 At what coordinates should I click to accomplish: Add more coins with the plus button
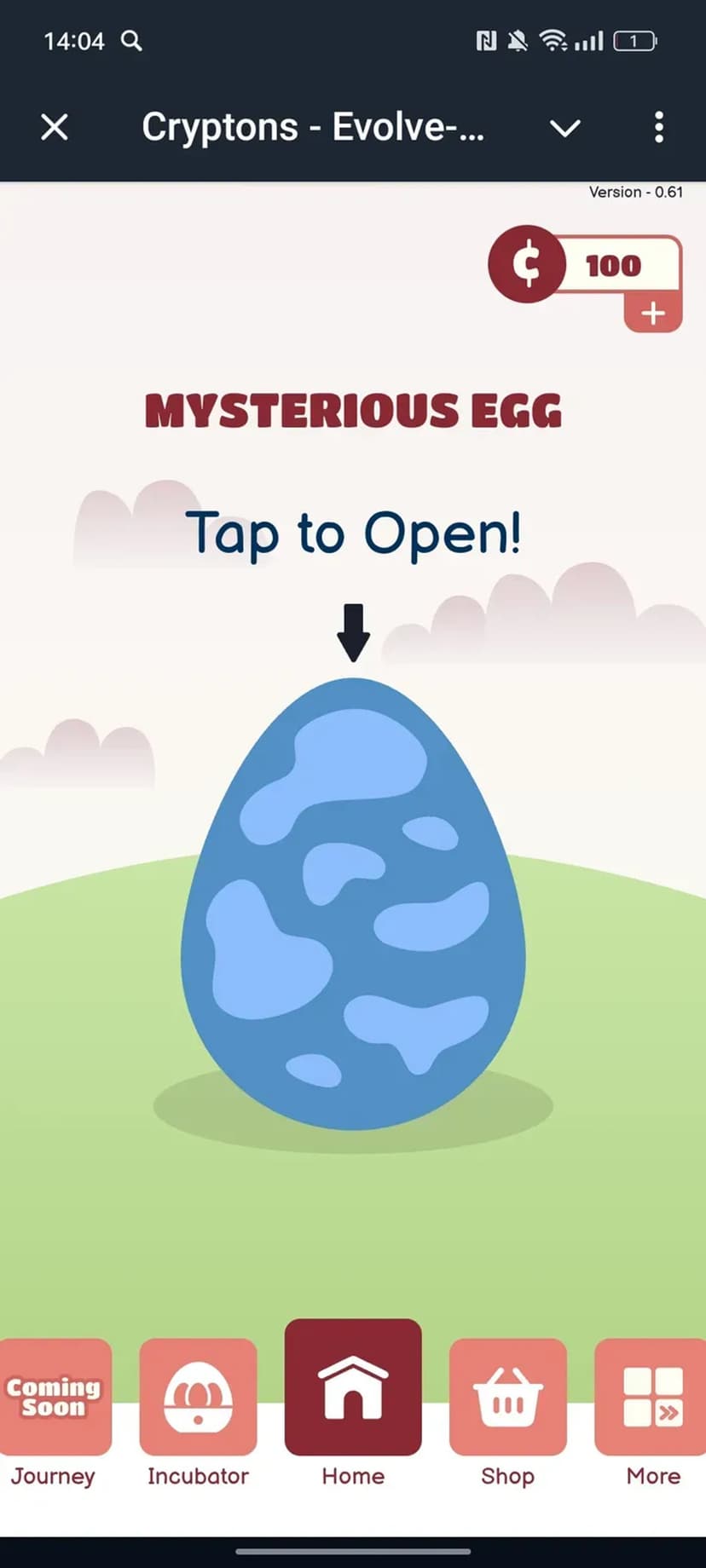(653, 314)
